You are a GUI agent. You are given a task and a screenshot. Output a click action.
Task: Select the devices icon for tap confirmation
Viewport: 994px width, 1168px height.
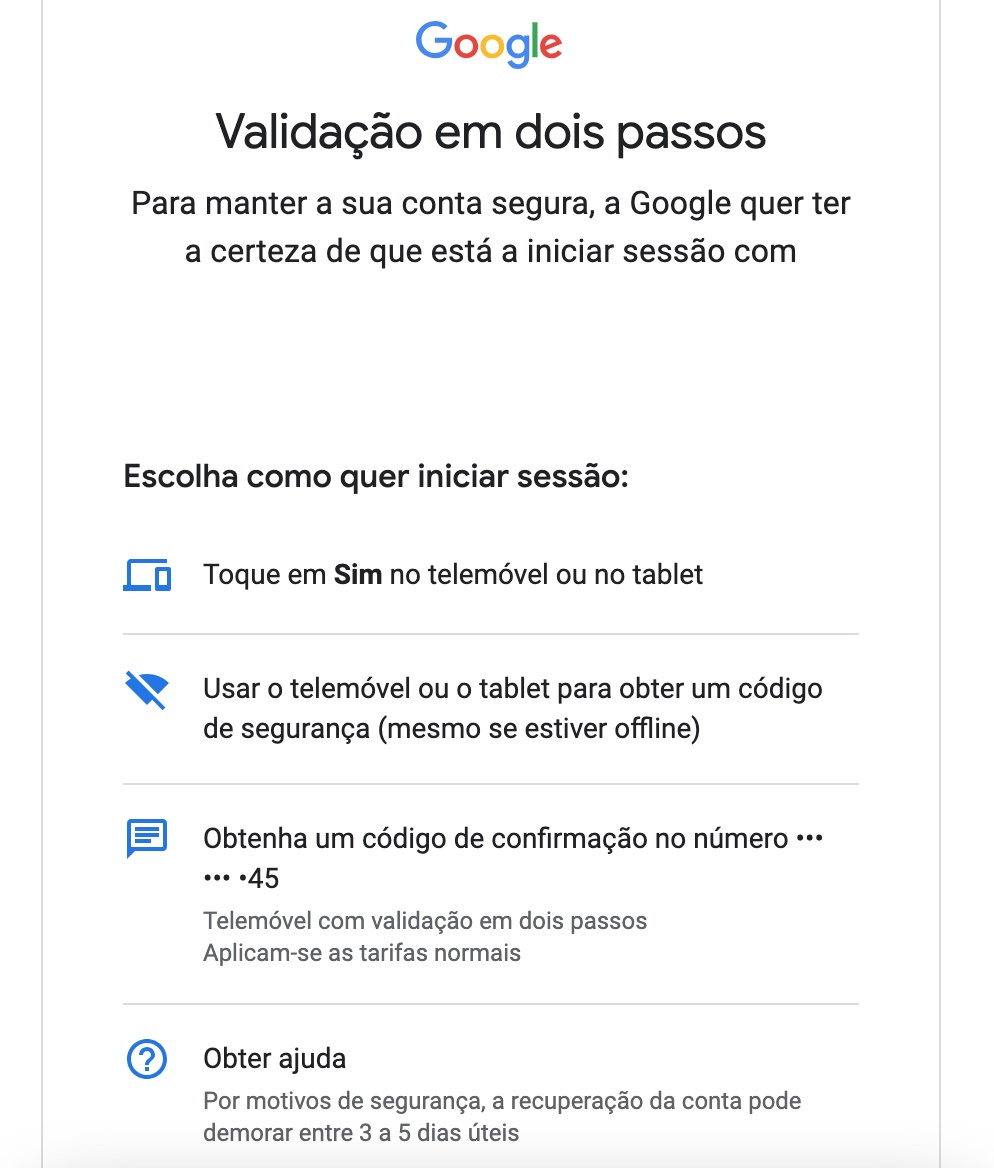click(x=146, y=574)
